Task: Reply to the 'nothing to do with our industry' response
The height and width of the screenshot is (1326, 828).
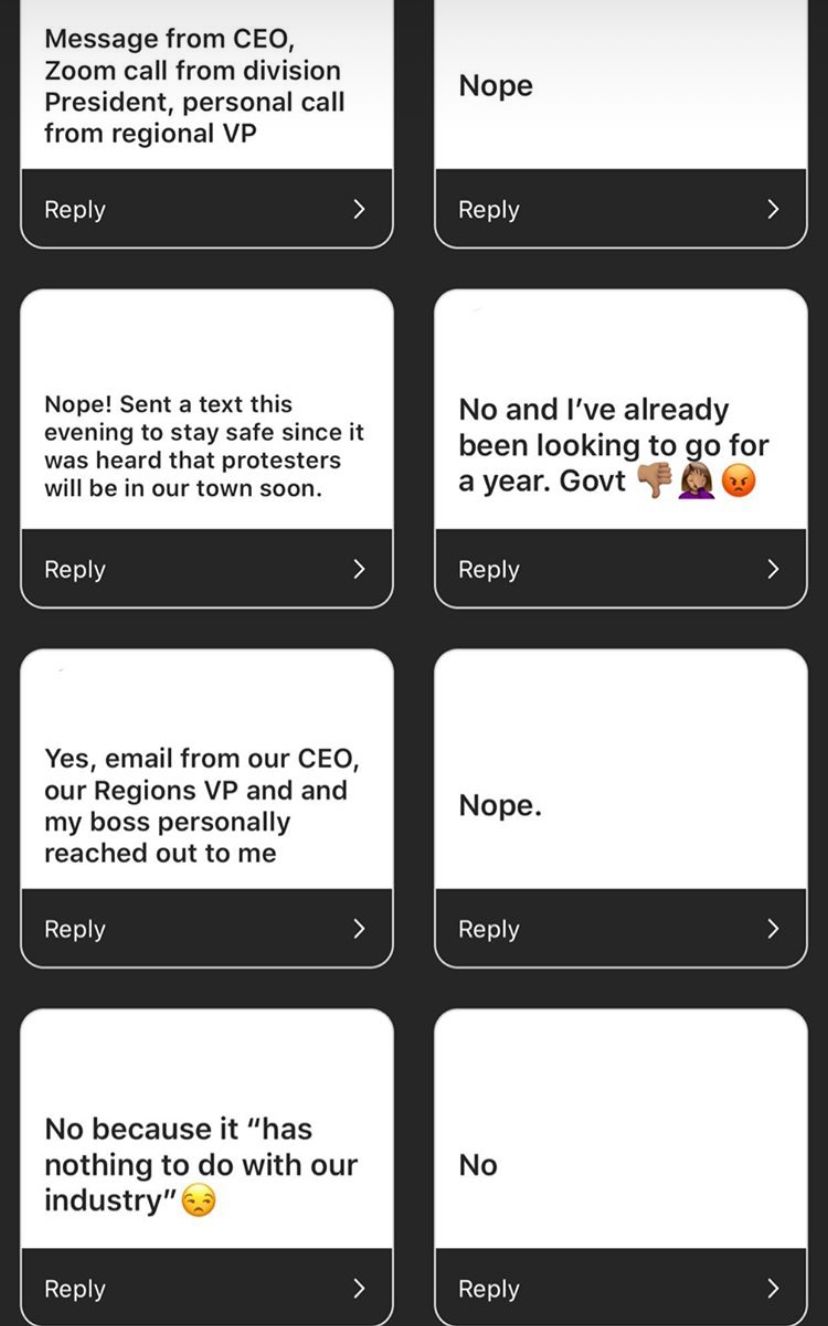Action: click(x=206, y=1287)
